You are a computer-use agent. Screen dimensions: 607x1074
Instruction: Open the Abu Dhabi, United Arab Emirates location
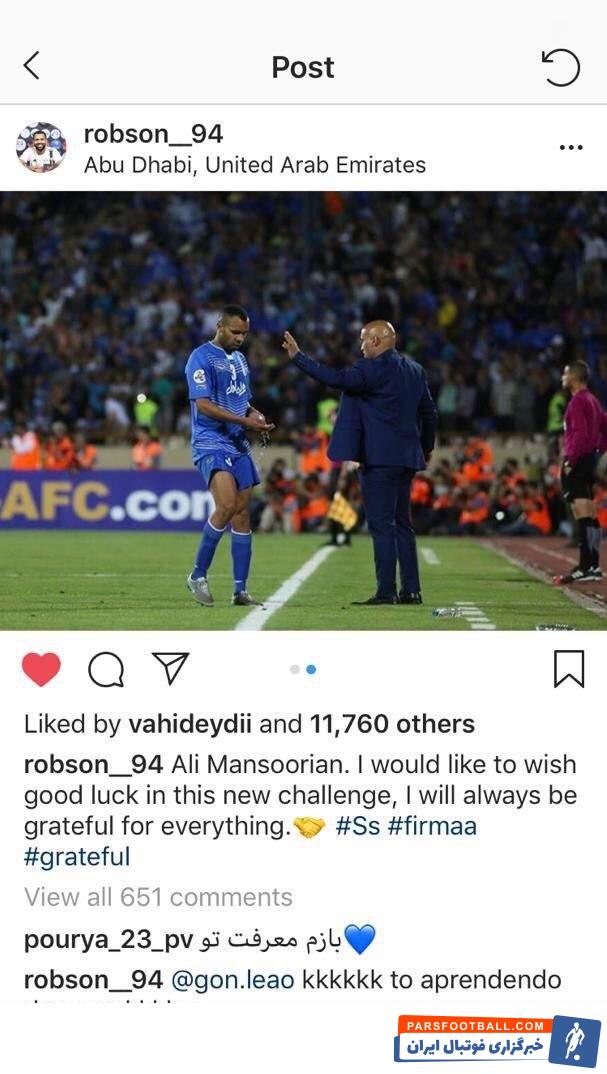pos(254,165)
